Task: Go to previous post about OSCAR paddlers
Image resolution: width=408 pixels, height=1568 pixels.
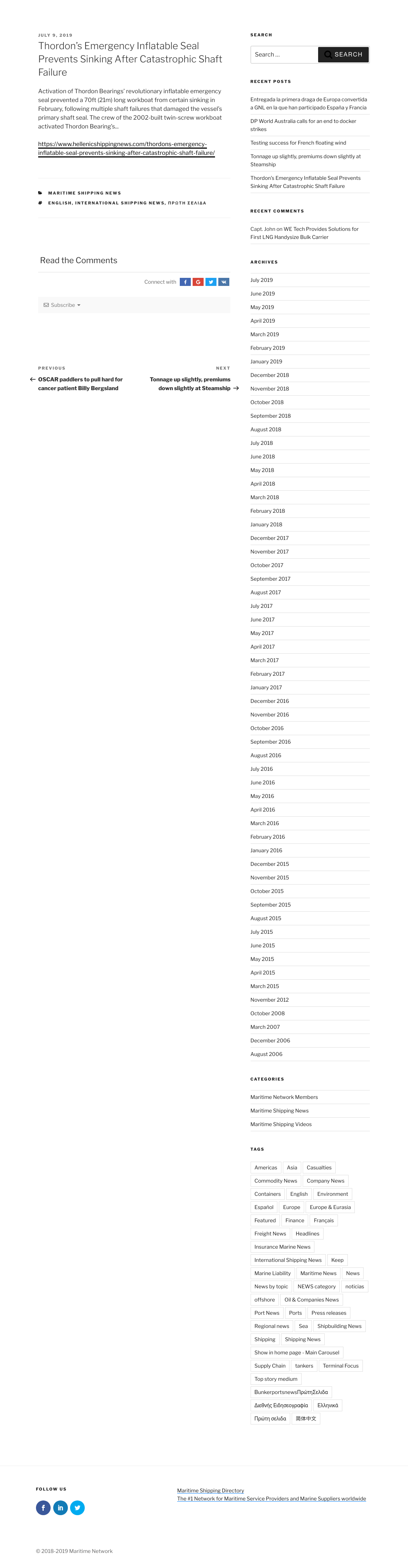Action: [80, 384]
